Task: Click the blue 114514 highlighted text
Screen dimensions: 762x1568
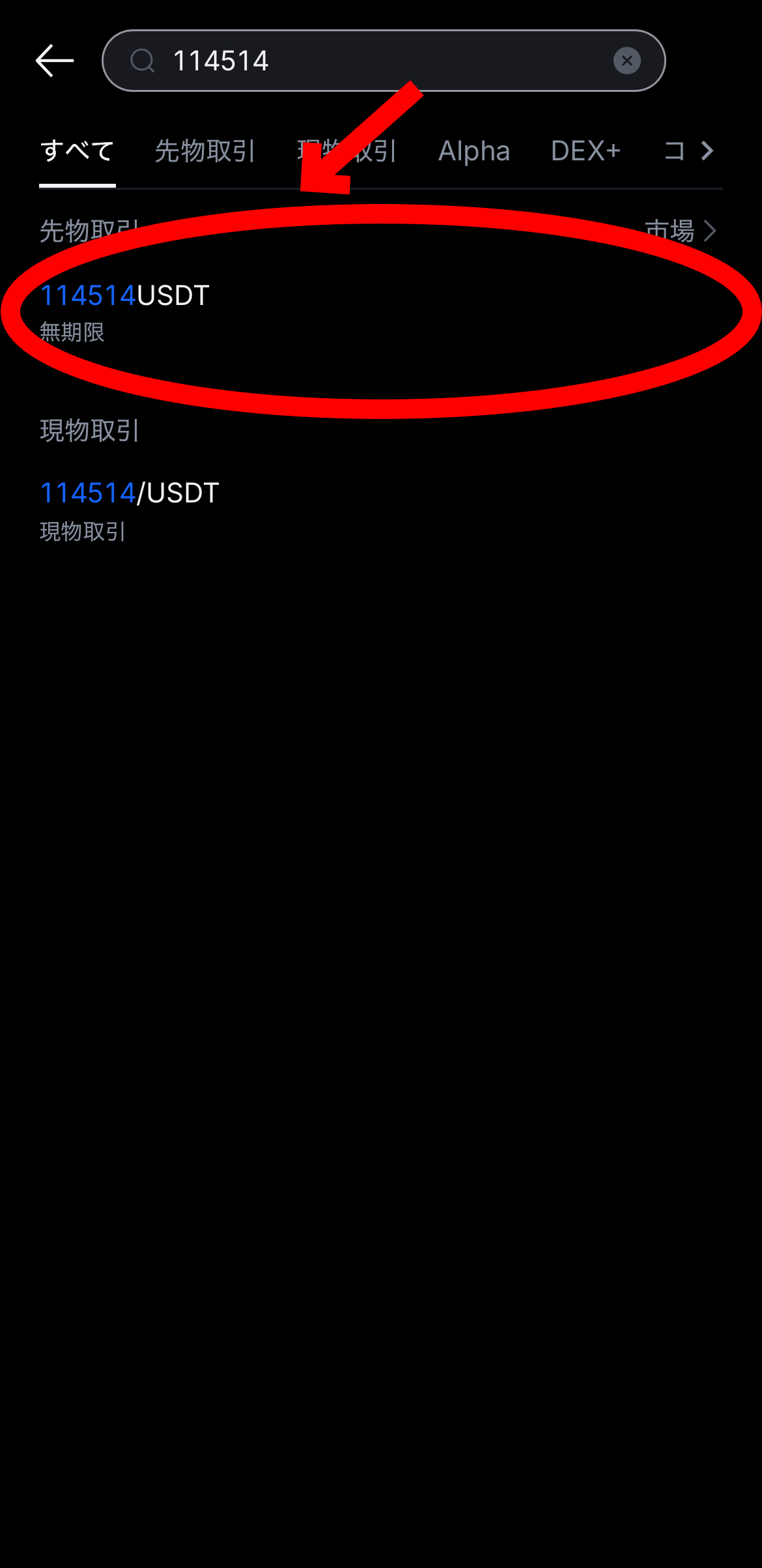Action: (87, 295)
